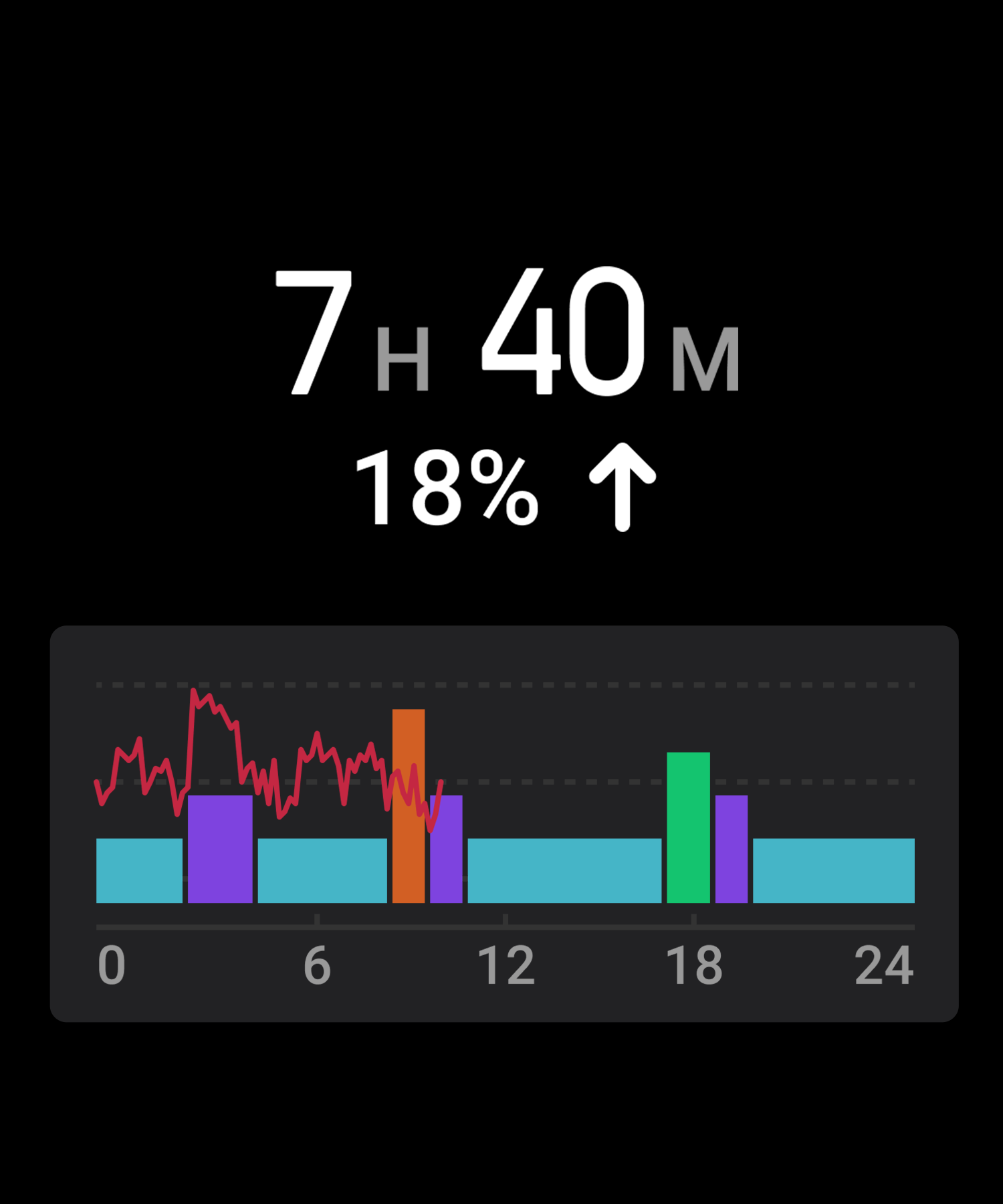Open the 24-hour activity chart card
Image resolution: width=1003 pixels, height=1204 pixels.
[504, 823]
